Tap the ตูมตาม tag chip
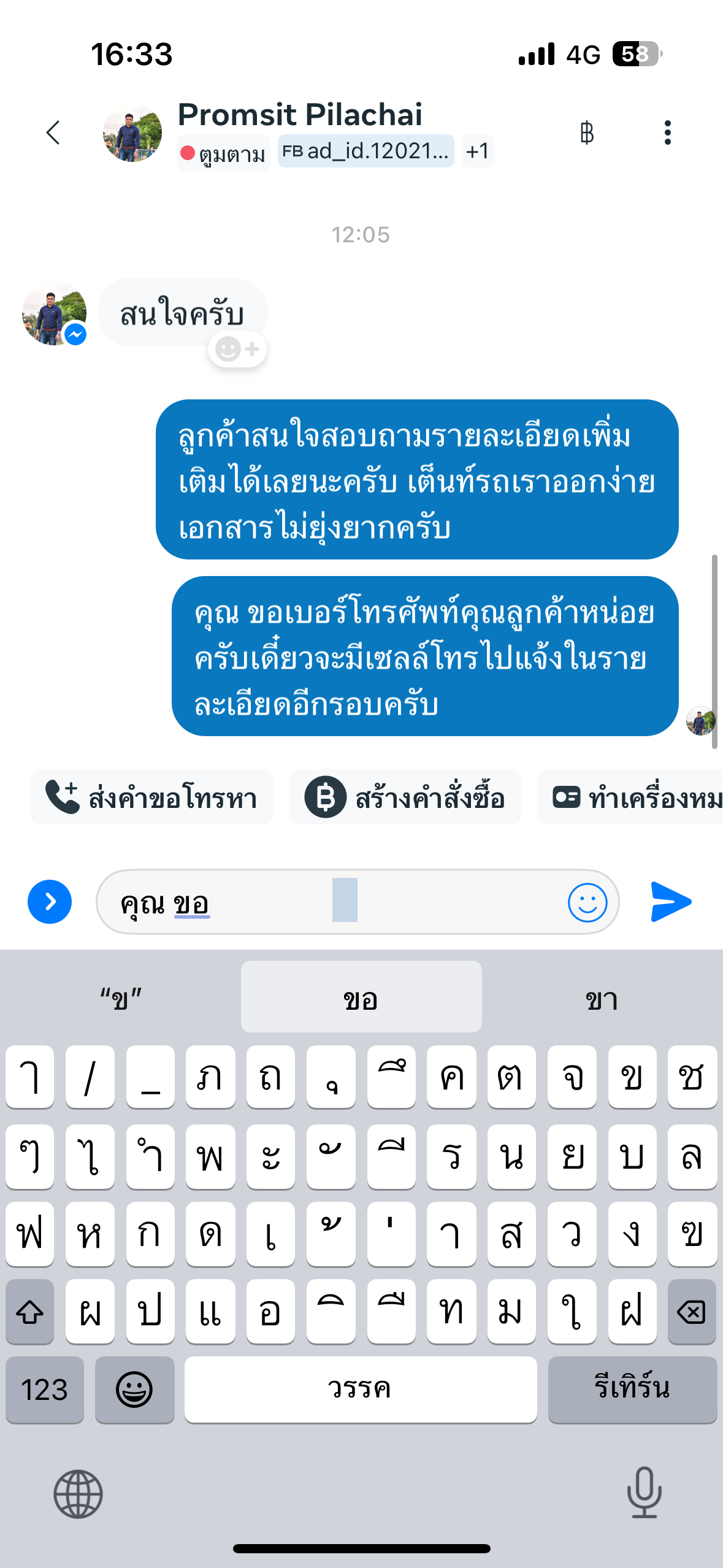 tap(224, 153)
